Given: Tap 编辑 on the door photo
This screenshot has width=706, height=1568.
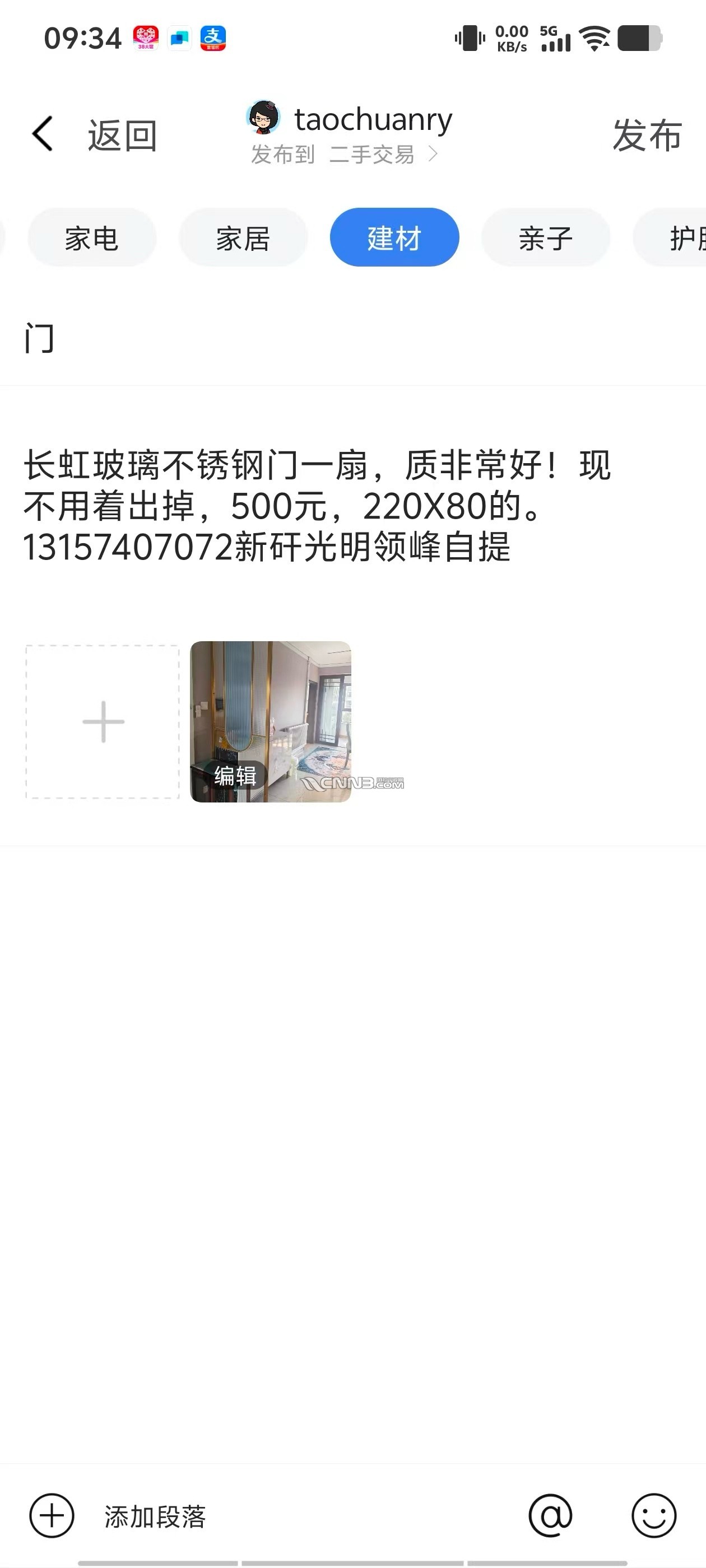Looking at the screenshot, I should [235, 776].
